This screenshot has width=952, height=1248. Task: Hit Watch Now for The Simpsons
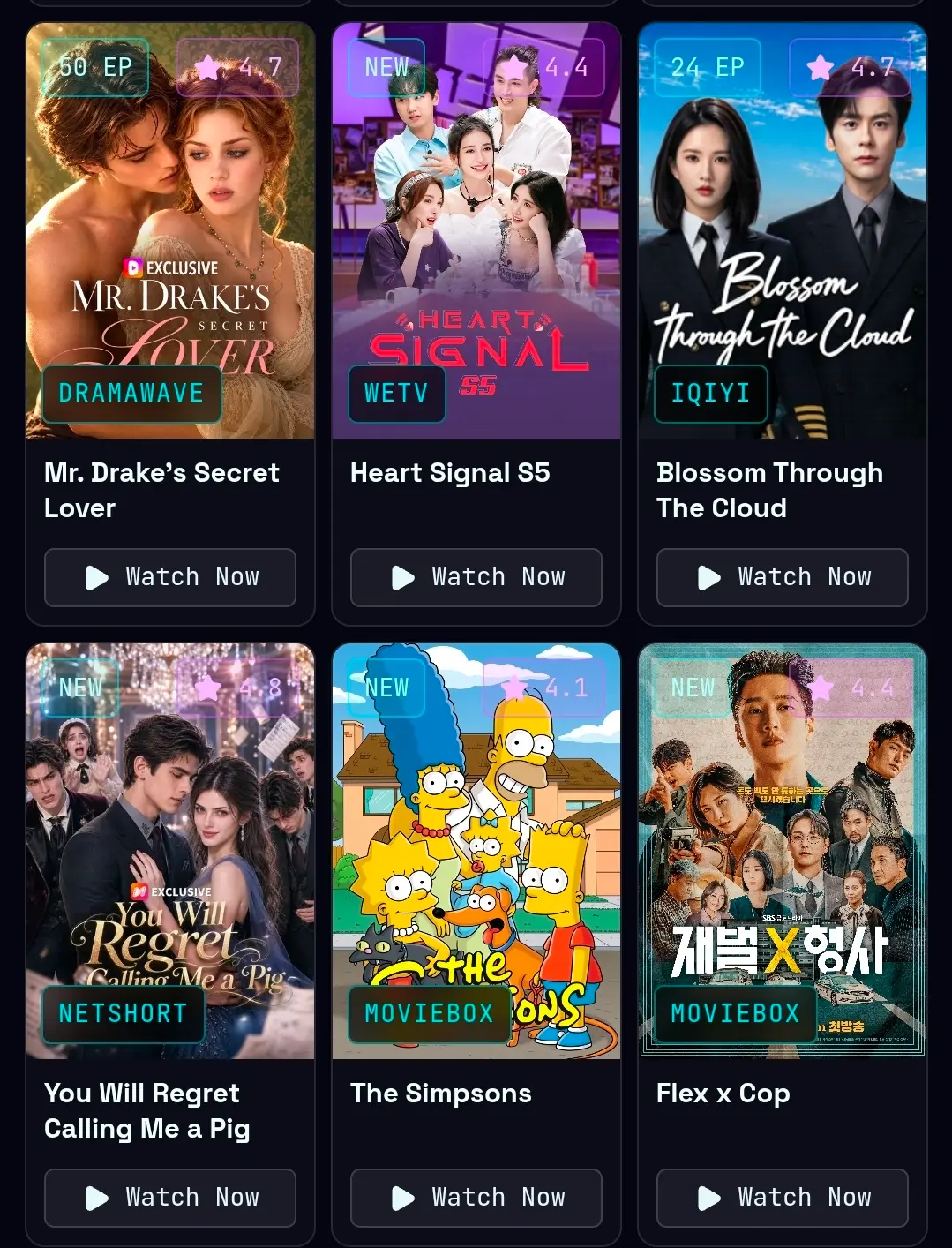coord(476,1198)
